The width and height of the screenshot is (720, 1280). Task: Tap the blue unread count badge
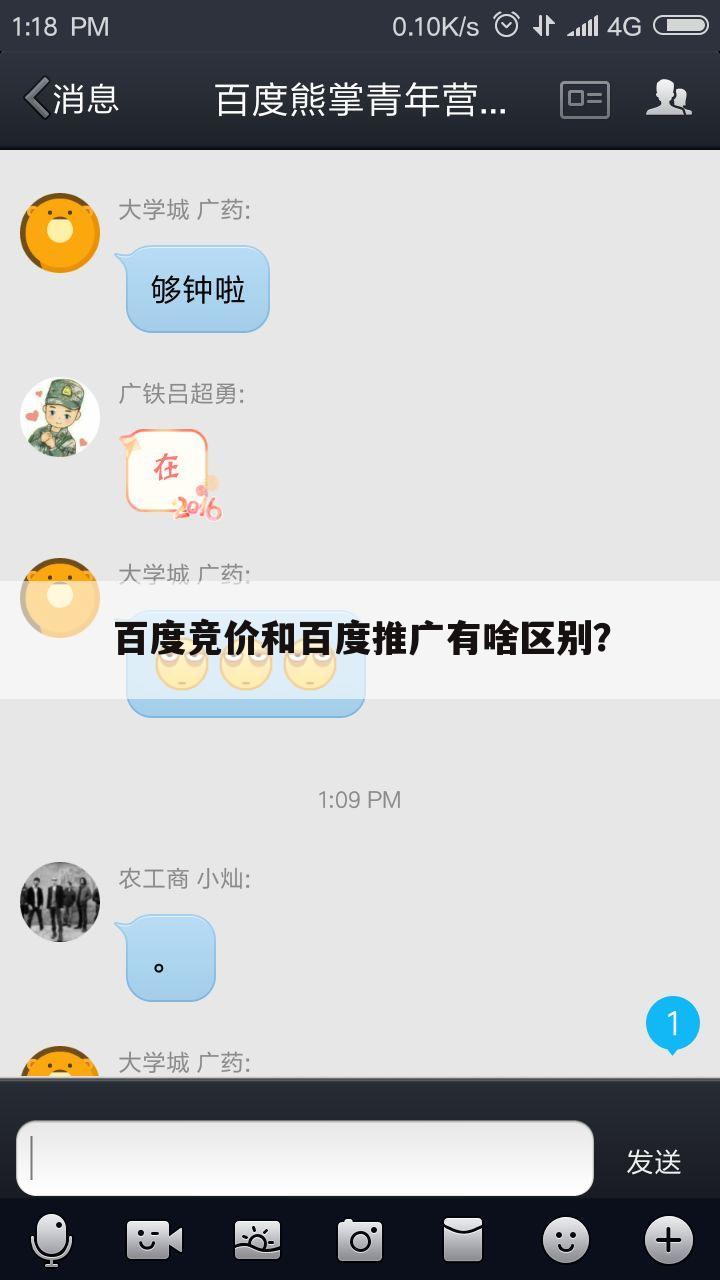click(x=673, y=1024)
